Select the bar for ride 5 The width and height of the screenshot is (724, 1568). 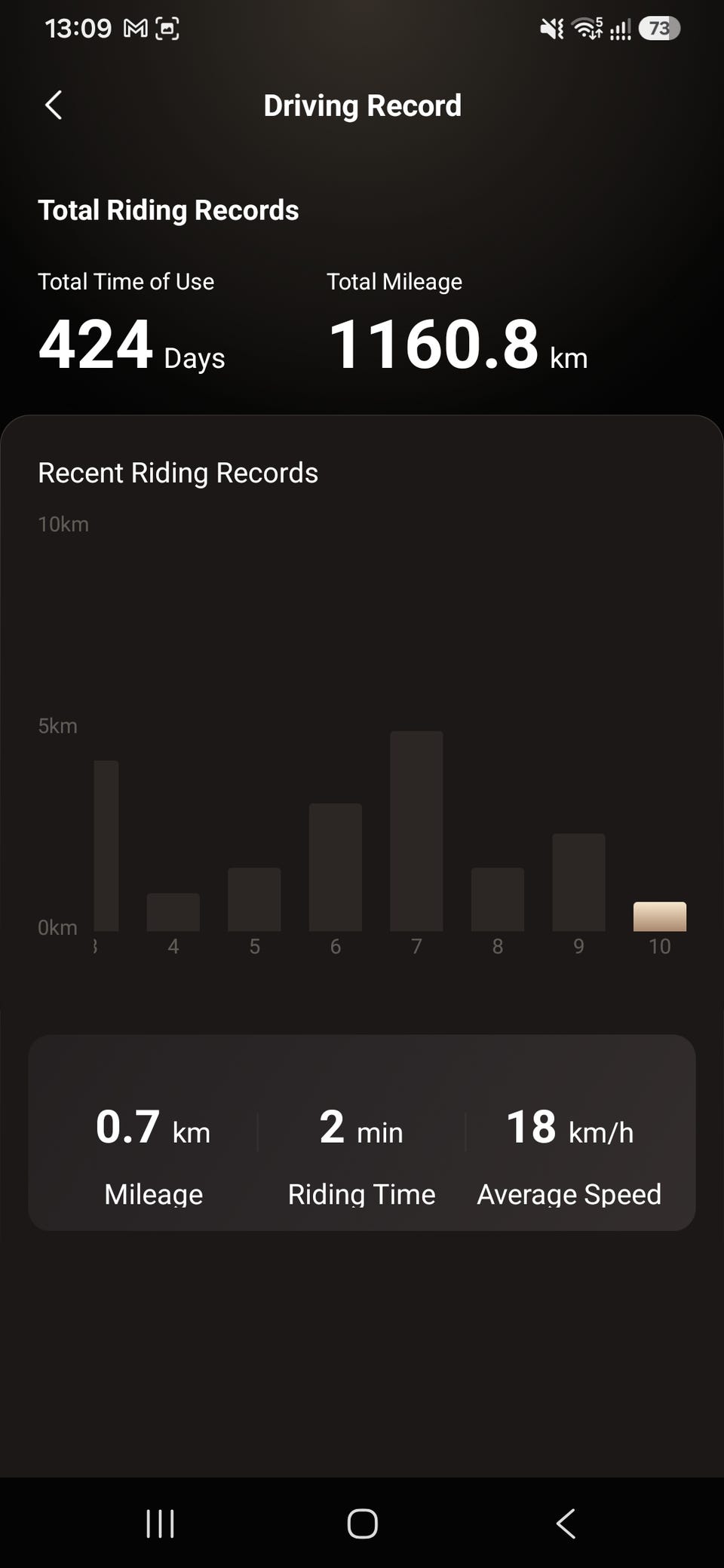(254, 899)
